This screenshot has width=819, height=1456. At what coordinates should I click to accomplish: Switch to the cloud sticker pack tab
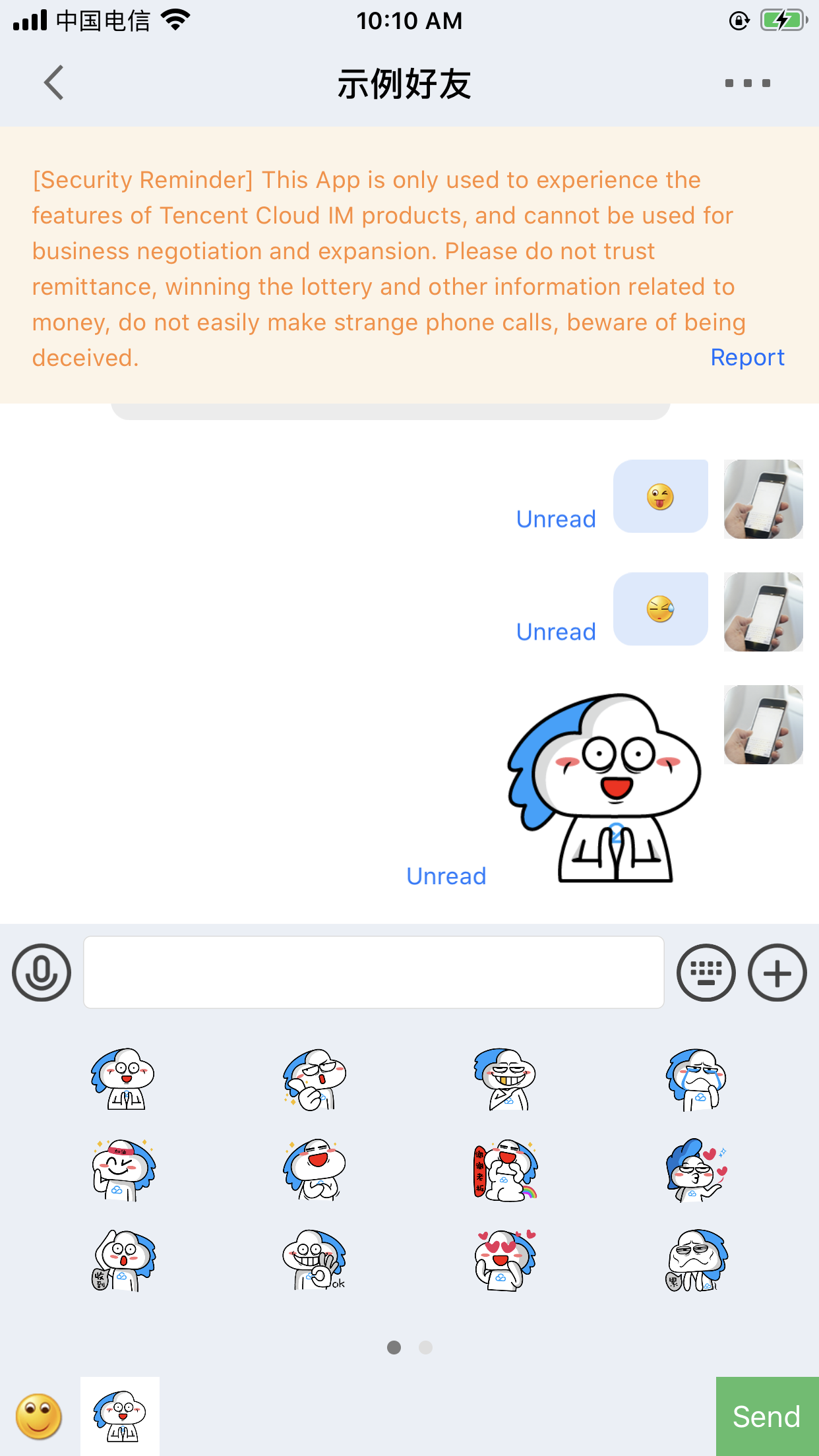(x=120, y=1416)
